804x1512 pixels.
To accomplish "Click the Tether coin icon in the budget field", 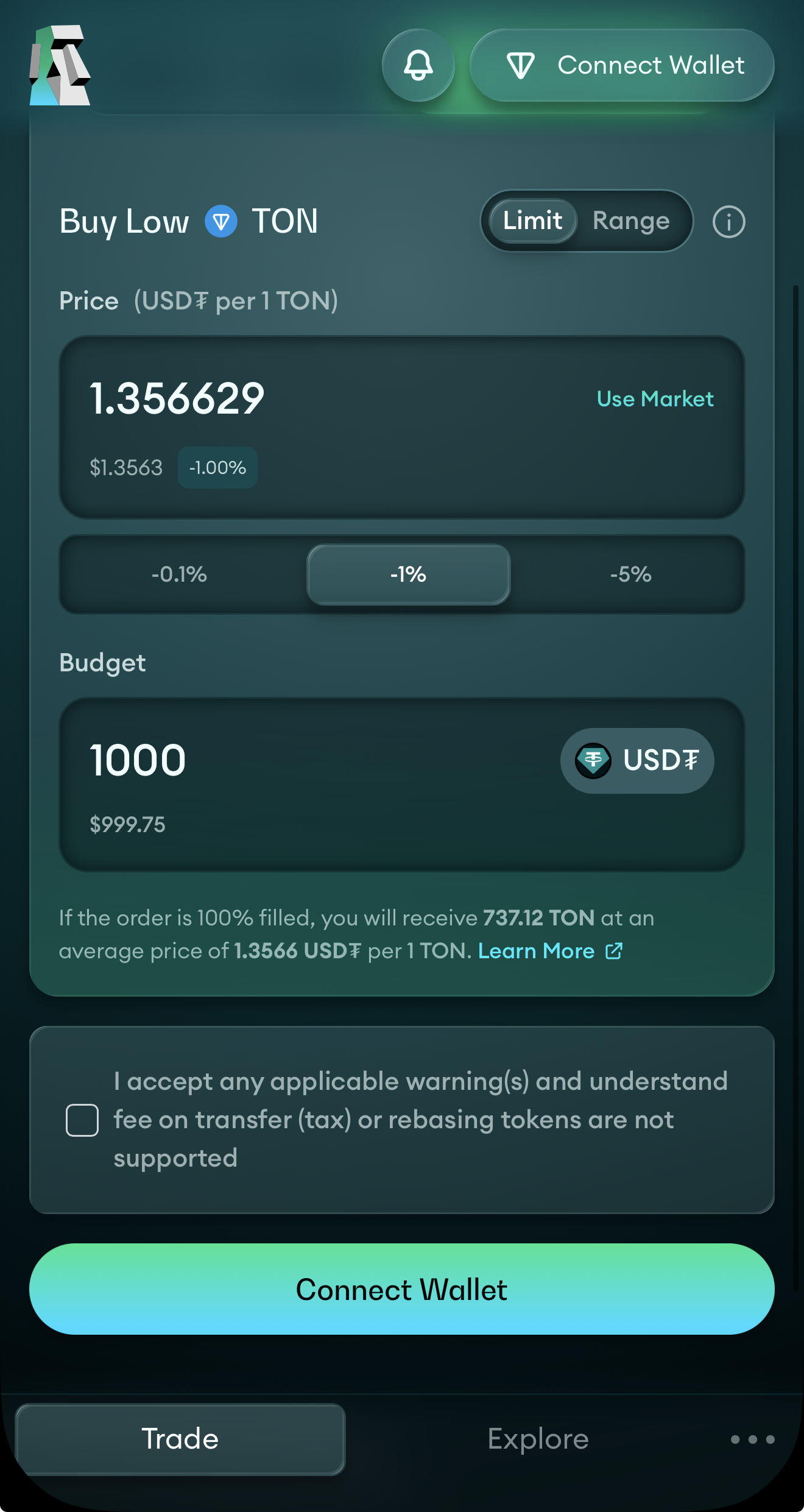I will click(594, 760).
